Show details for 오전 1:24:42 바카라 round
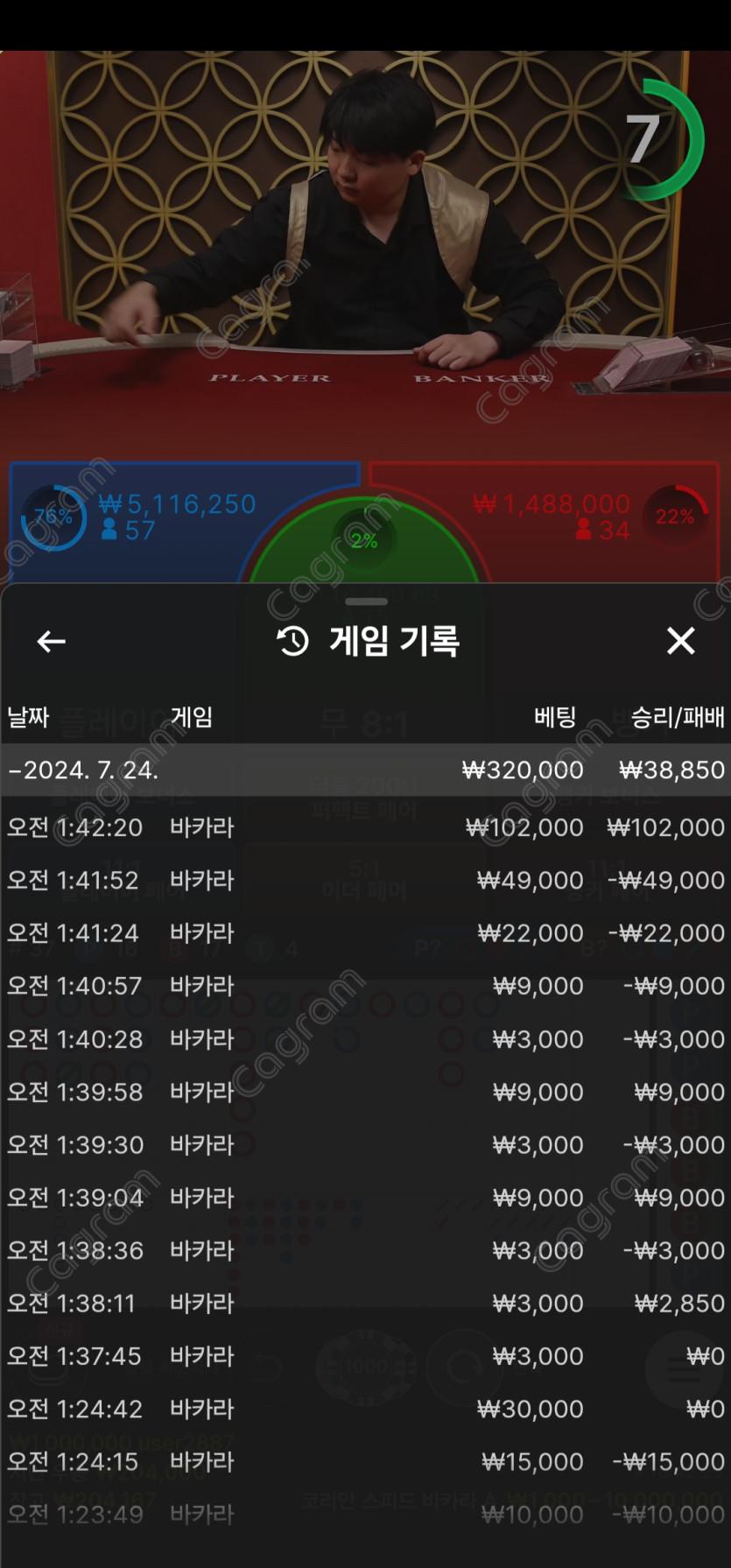 (365, 1410)
